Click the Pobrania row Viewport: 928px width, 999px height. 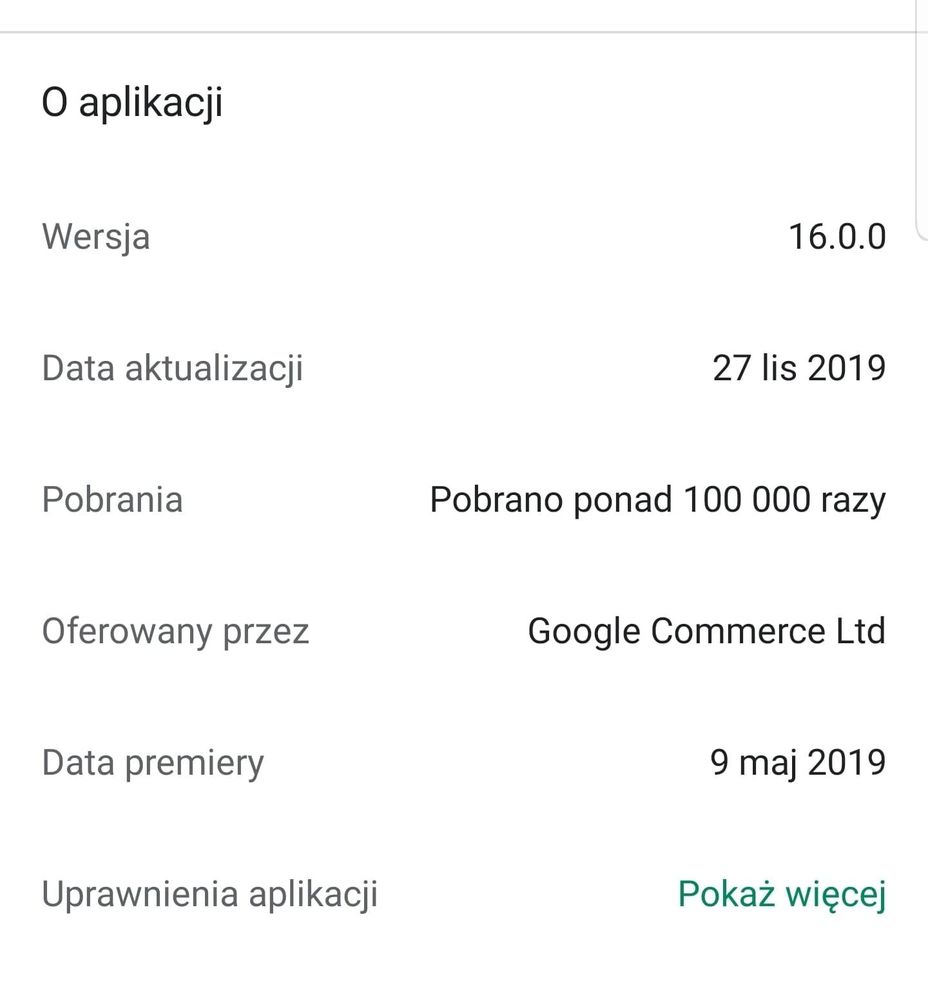coord(111,499)
